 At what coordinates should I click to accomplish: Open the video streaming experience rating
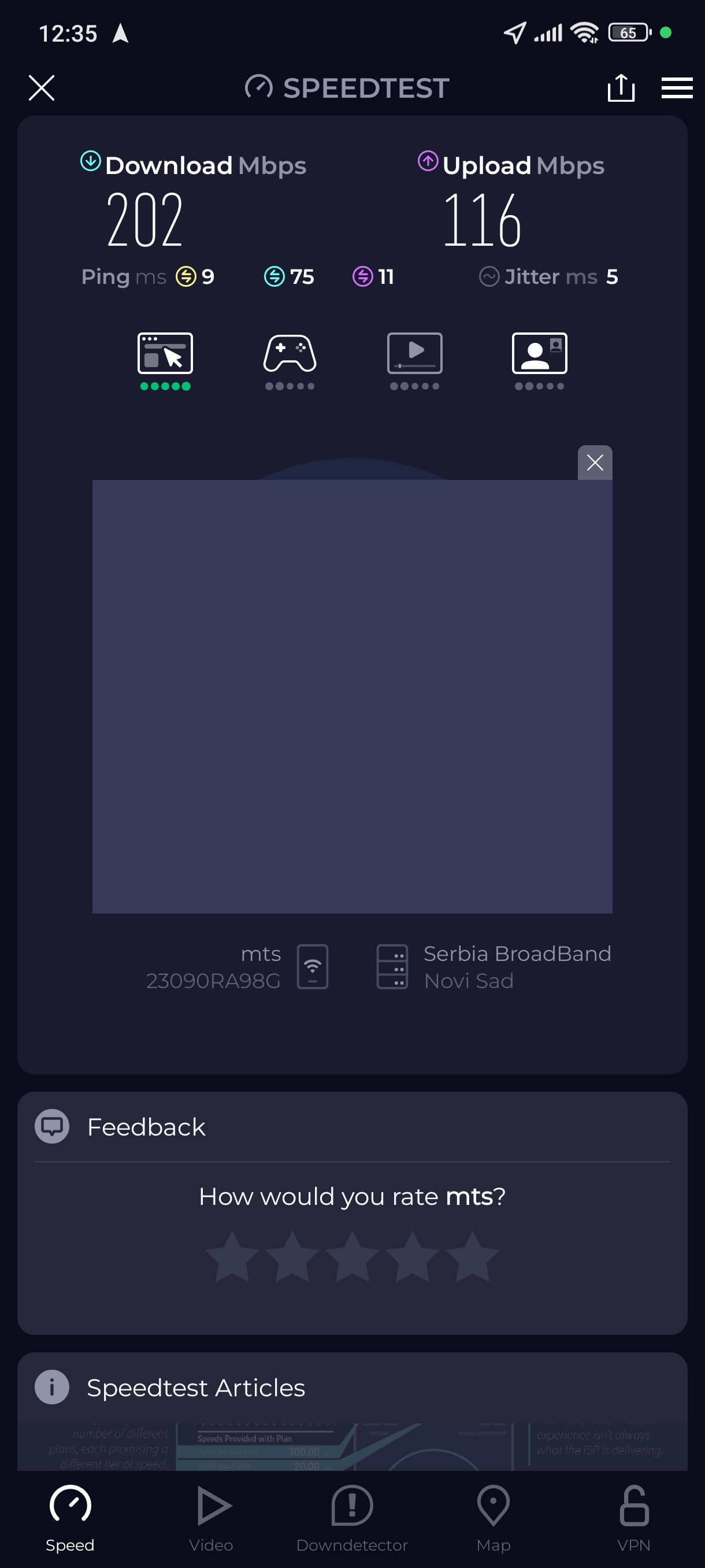click(414, 360)
